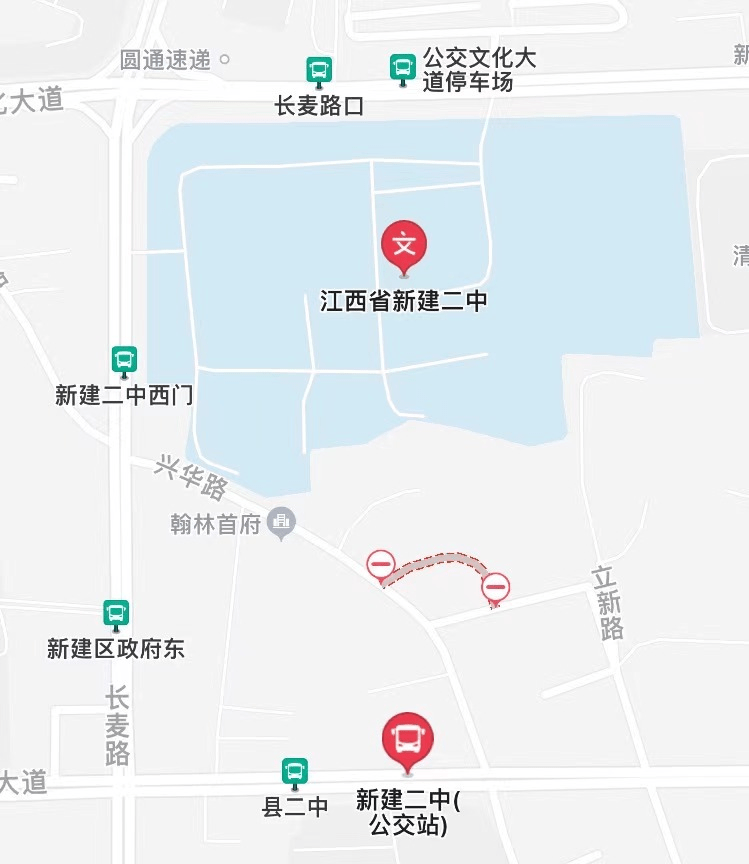Click the left road closure sign
Screen dimensions: 749x864
(x=379, y=565)
